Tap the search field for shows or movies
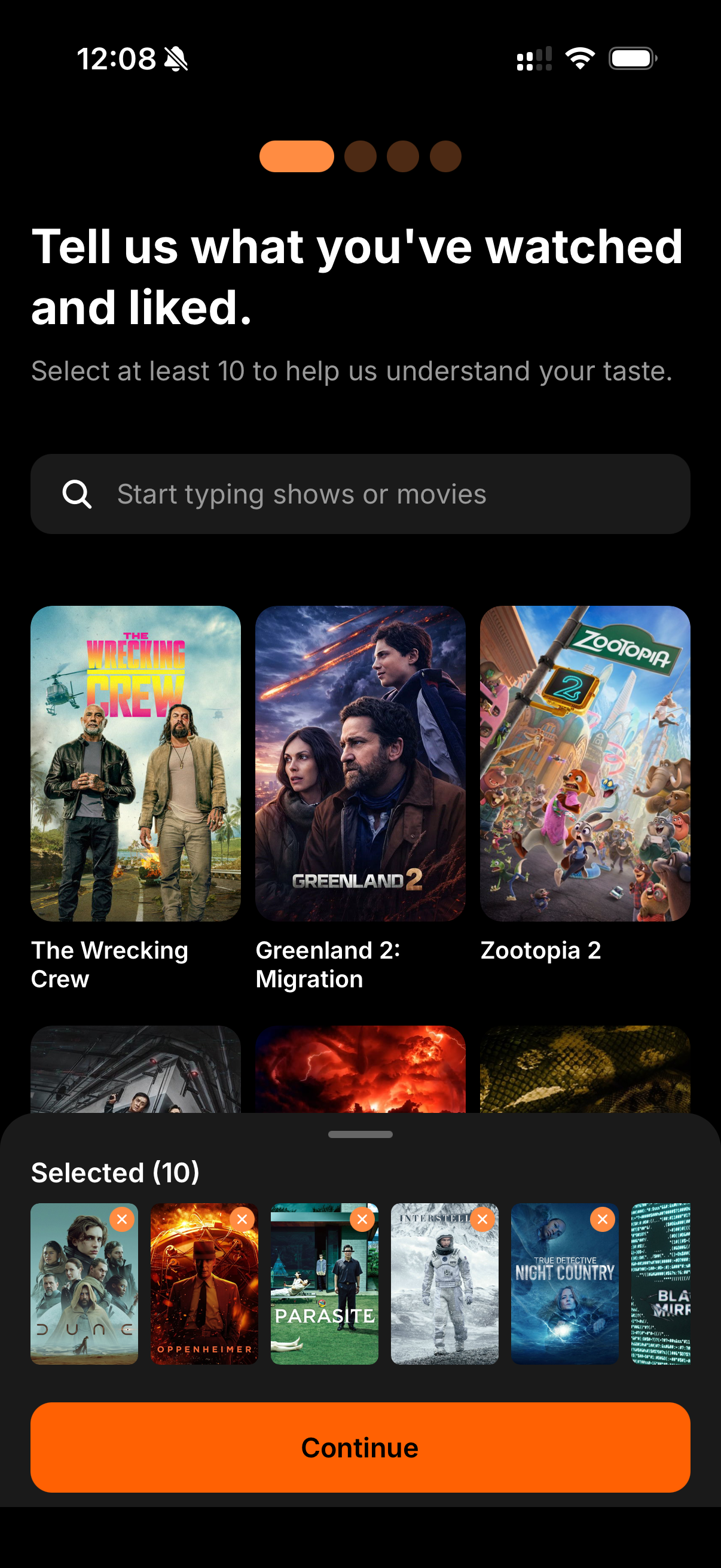Viewport: 721px width, 1568px height. click(360, 493)
